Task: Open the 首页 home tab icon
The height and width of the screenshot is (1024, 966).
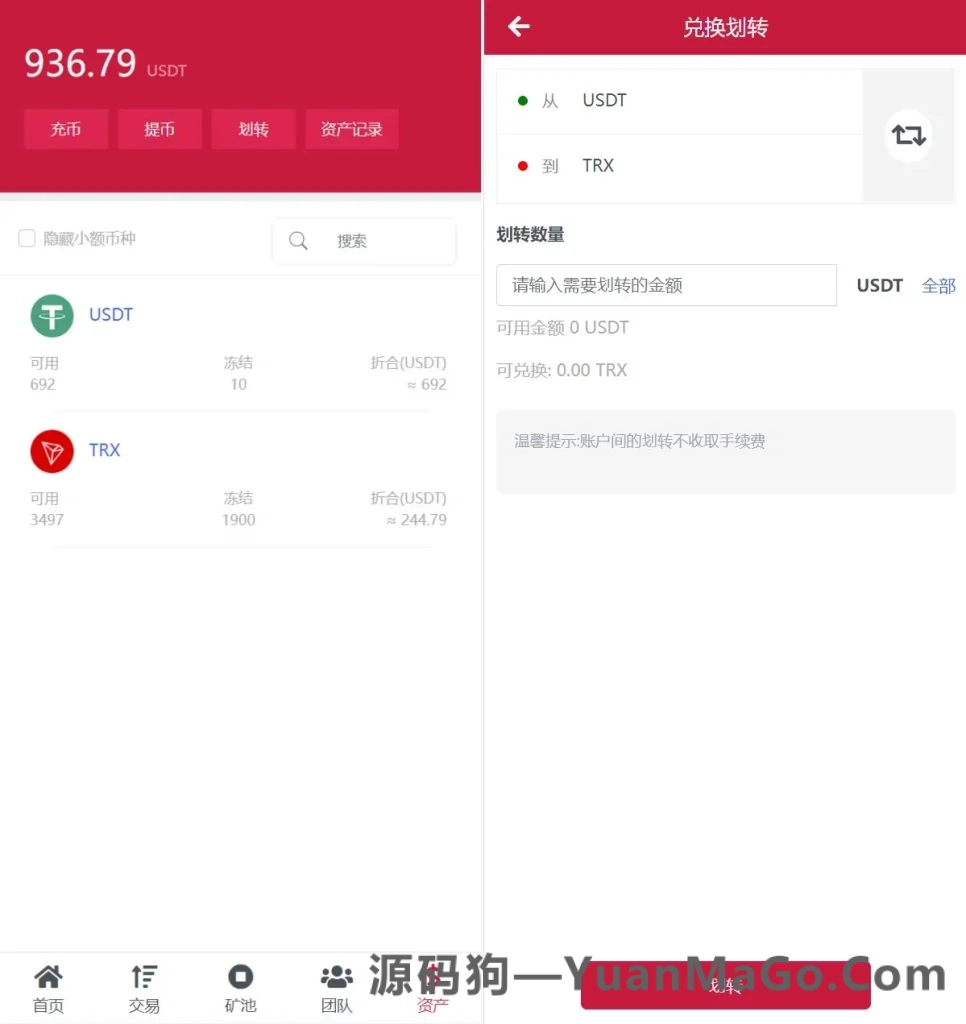Action: point(48,978)
